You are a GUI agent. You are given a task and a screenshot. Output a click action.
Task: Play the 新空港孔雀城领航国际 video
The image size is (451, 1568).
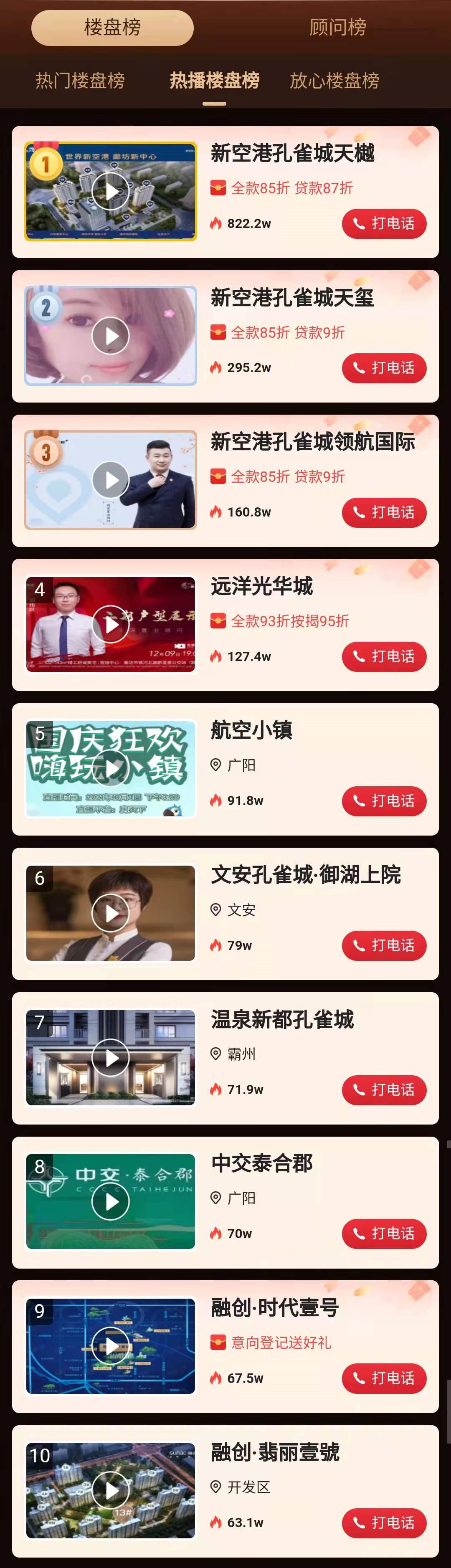[x=110, y=480]
